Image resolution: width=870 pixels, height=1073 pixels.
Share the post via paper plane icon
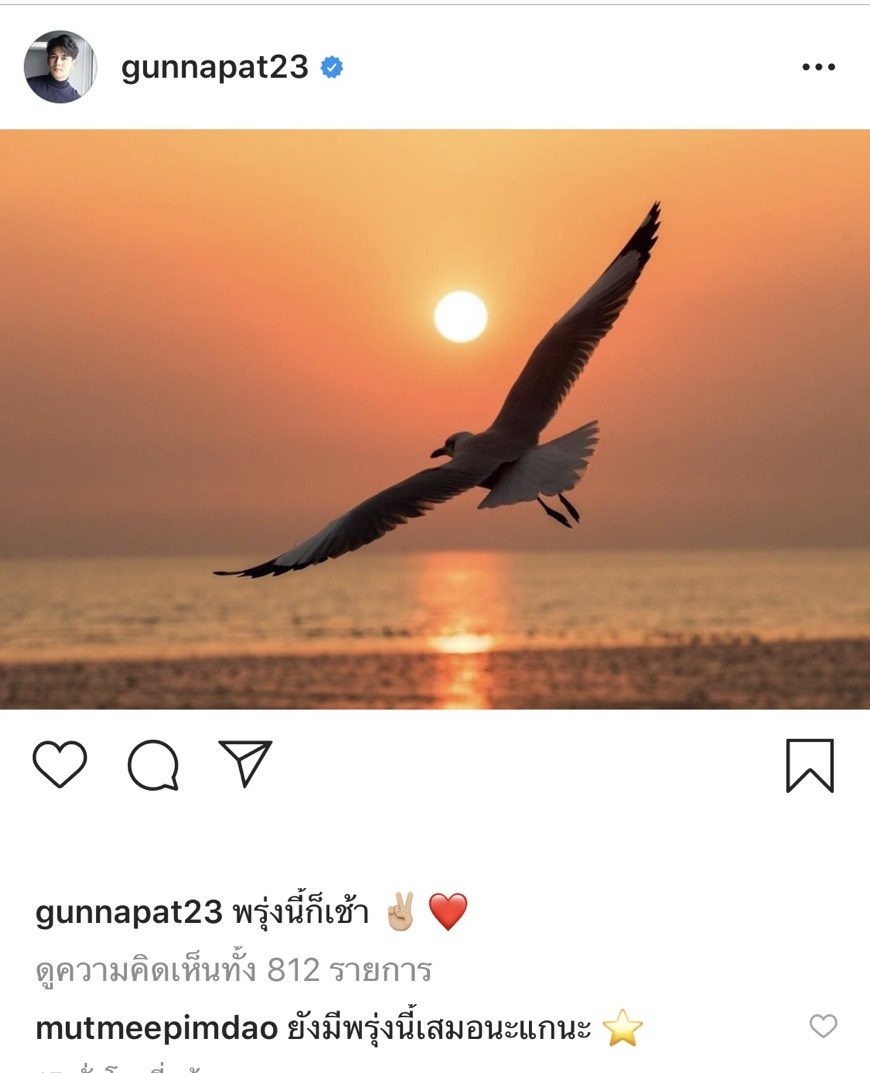(245, 764)
